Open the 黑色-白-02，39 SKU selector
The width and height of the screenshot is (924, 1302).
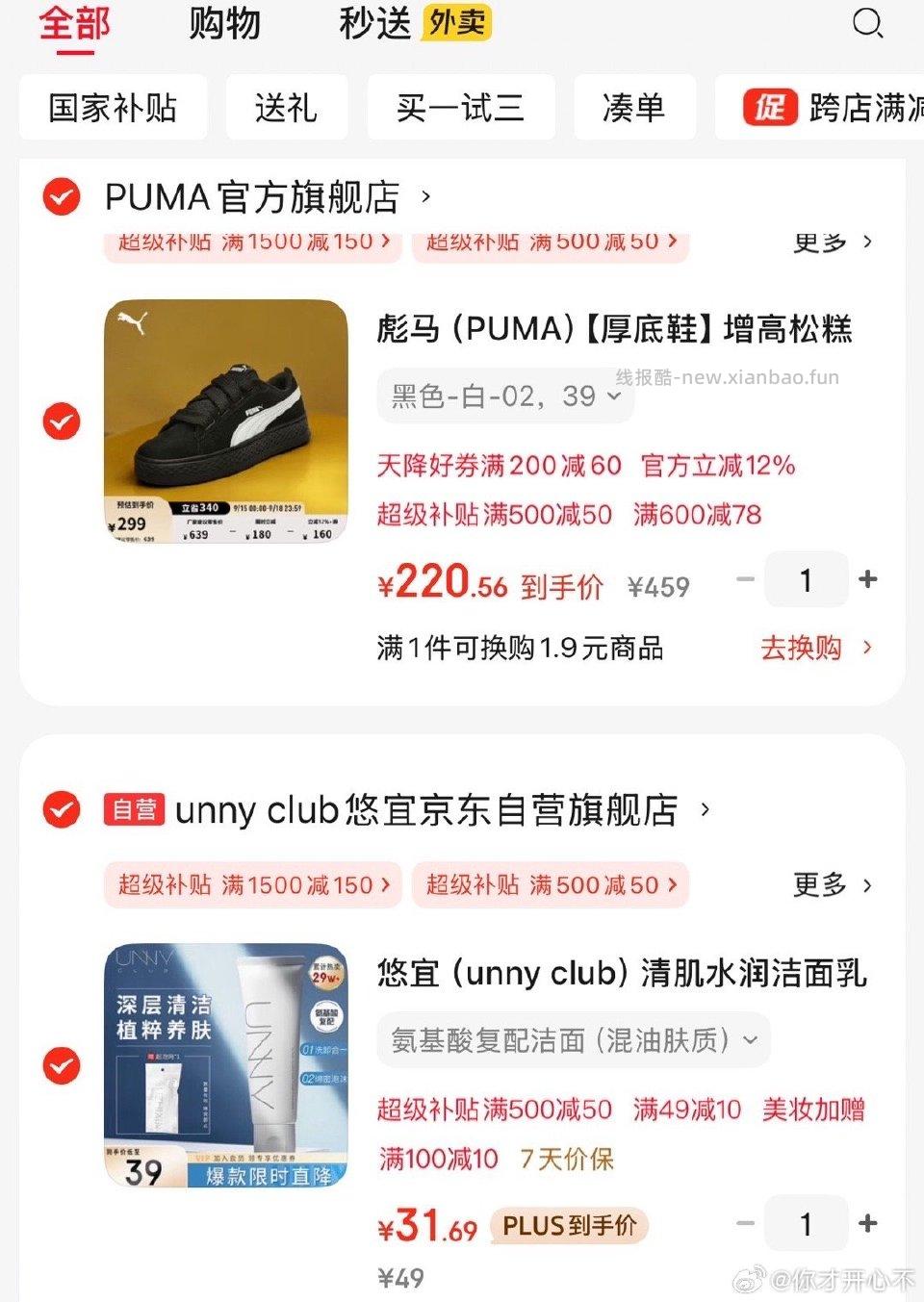504,396
